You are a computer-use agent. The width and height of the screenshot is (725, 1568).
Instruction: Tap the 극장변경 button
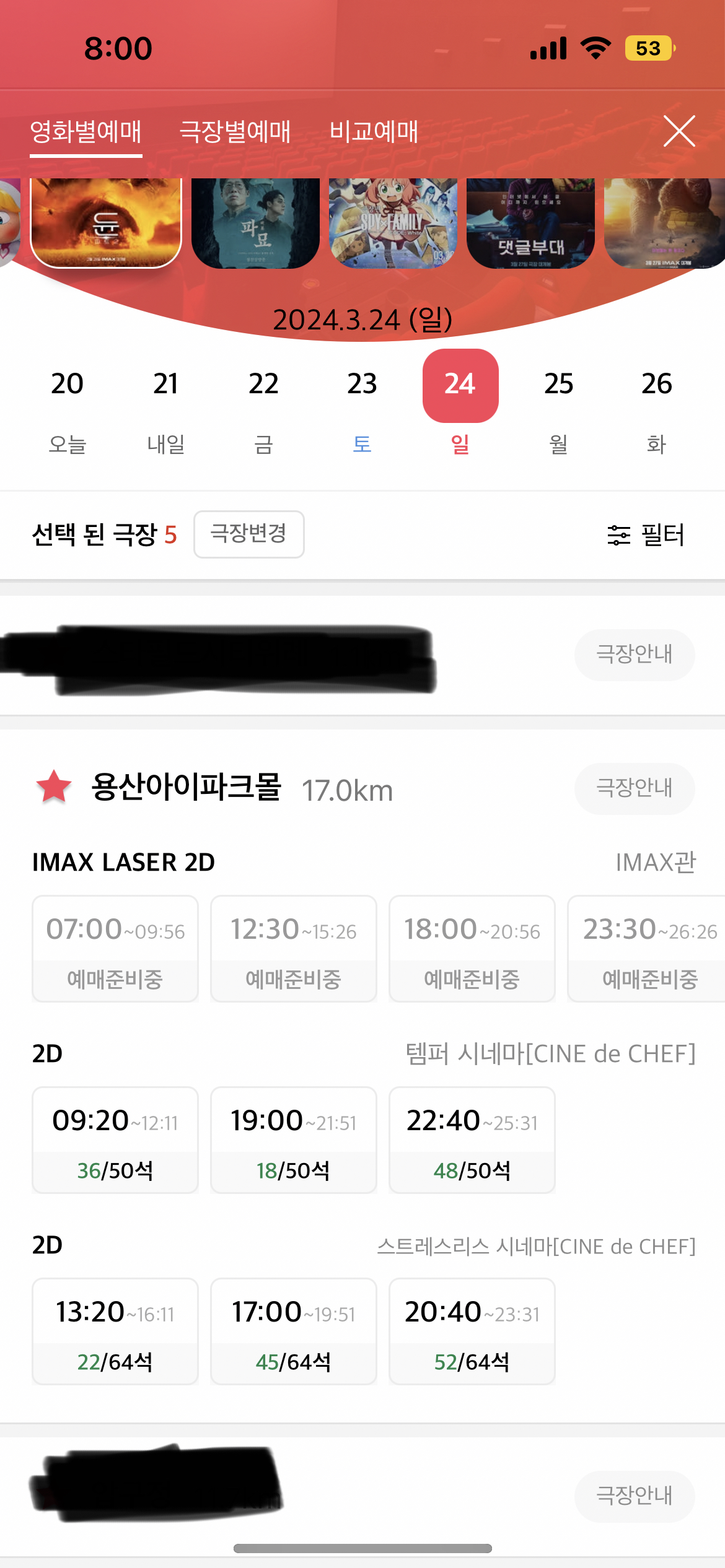[248, 535]
